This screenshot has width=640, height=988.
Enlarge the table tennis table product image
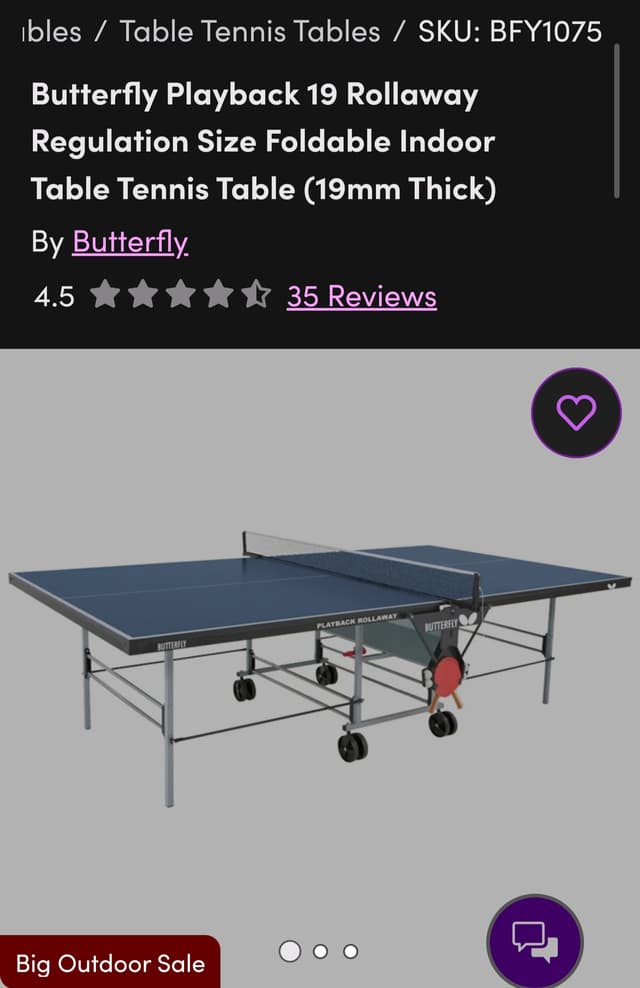[320, 660]
